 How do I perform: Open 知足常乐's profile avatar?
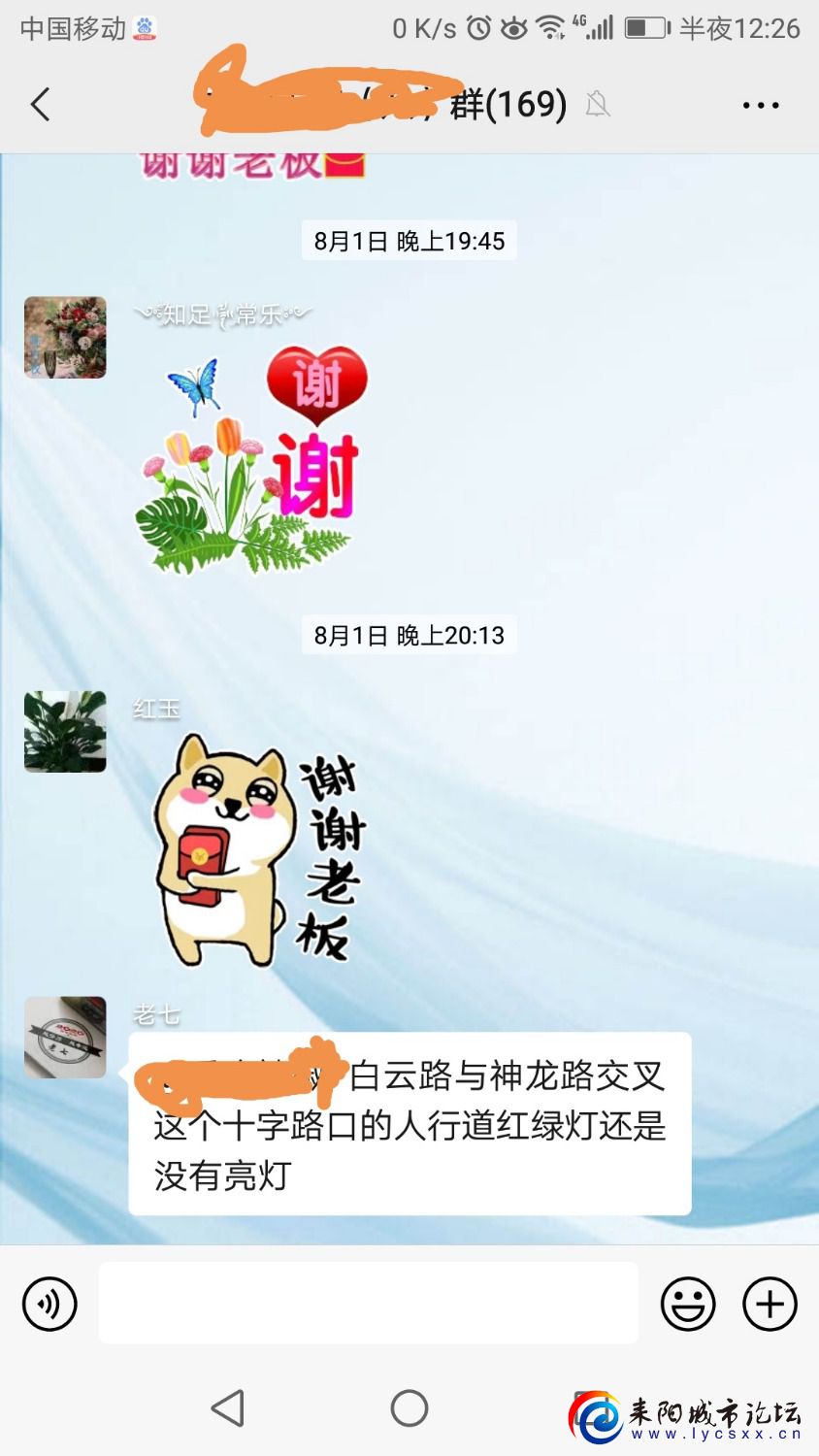point(65,338)
